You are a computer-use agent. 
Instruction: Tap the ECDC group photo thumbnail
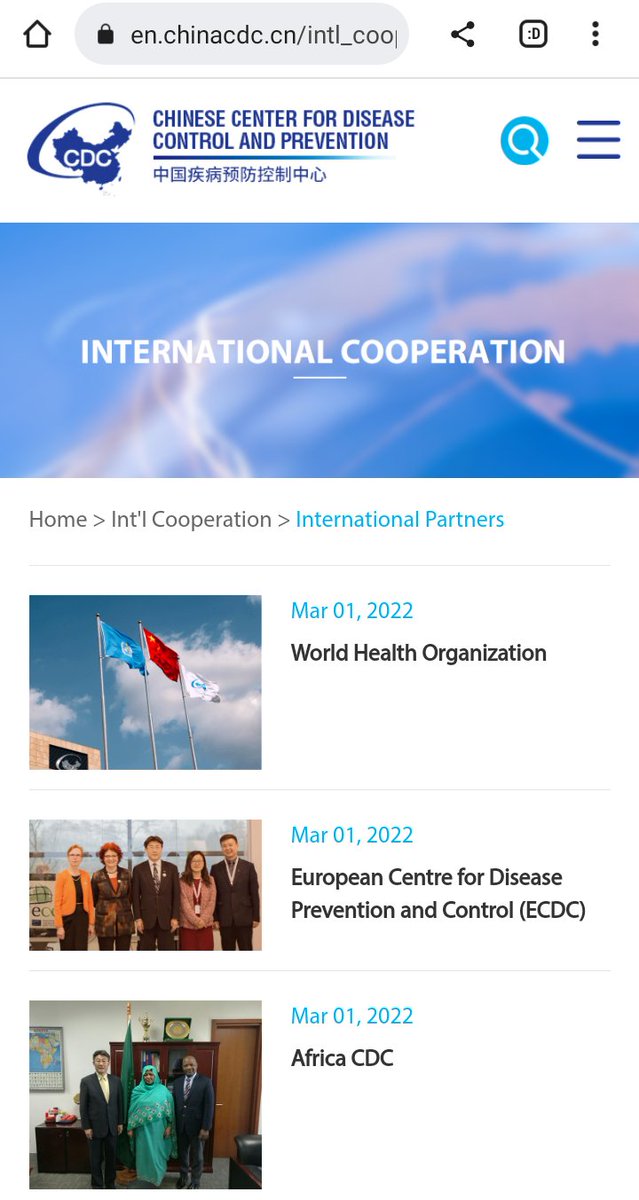click(x=145, y=885)
